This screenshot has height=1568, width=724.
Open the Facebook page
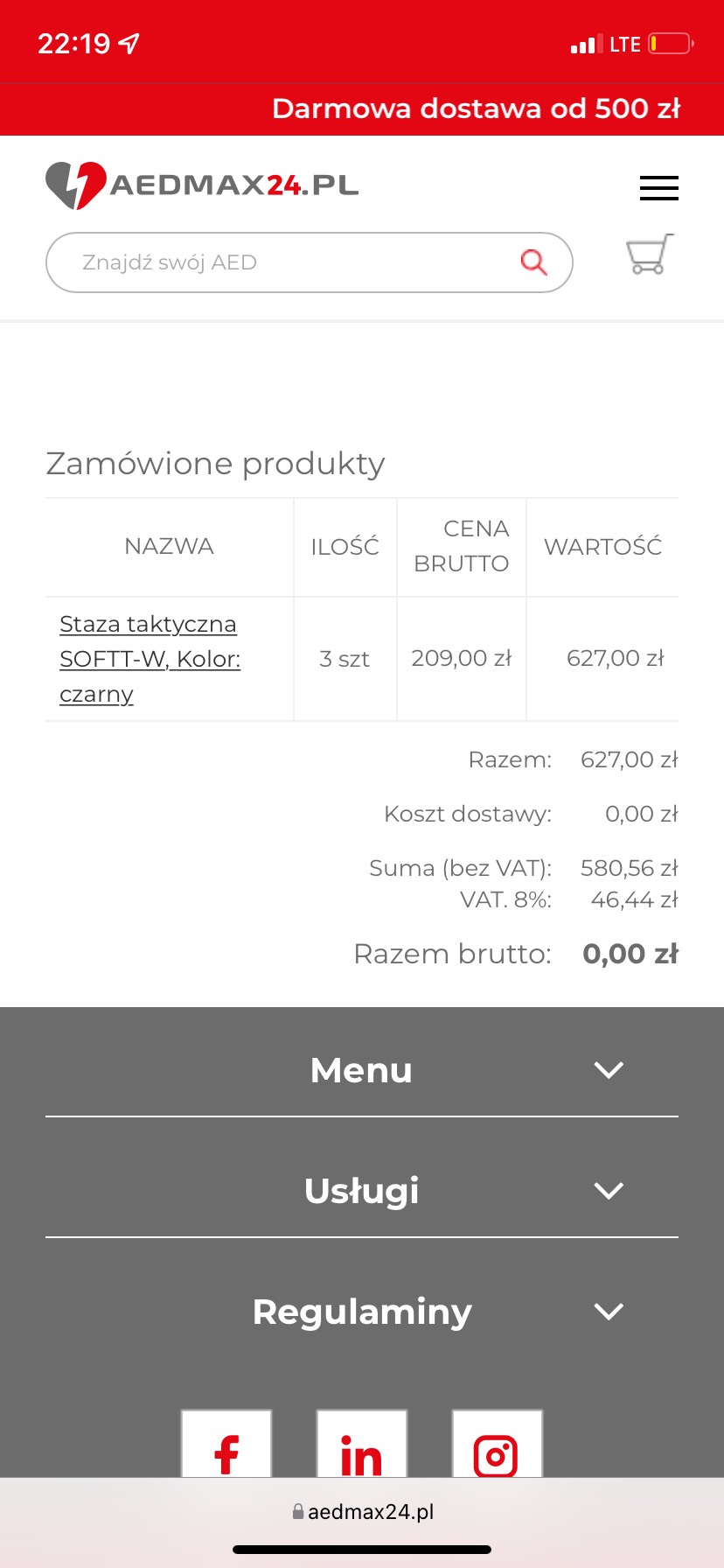226,1448
